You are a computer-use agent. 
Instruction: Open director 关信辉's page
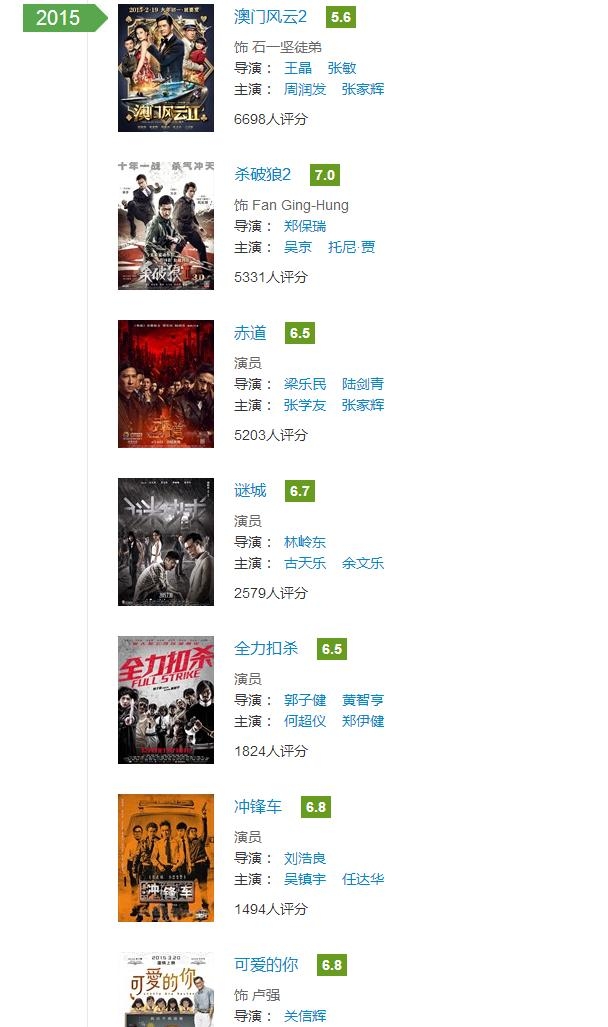point(305,1016)
